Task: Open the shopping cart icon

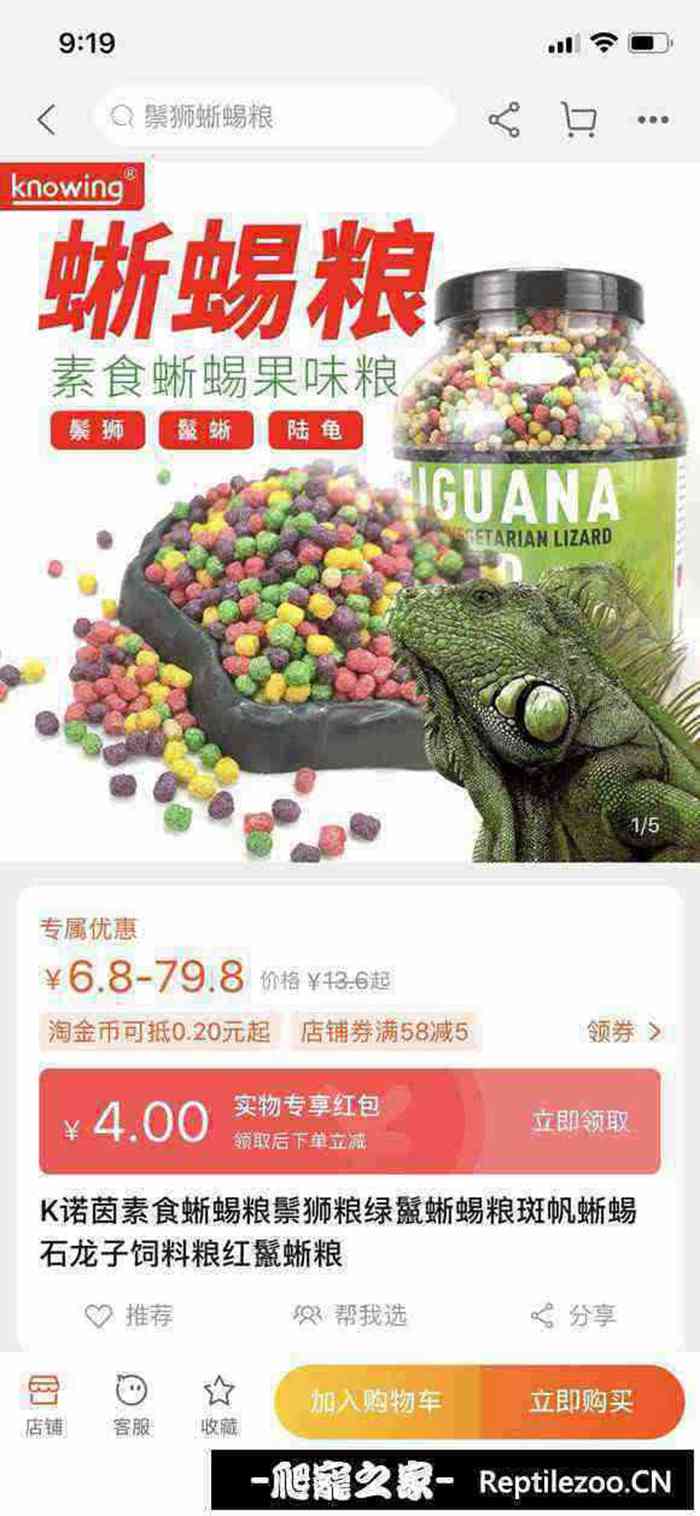Action: click(x=579, y=120)
